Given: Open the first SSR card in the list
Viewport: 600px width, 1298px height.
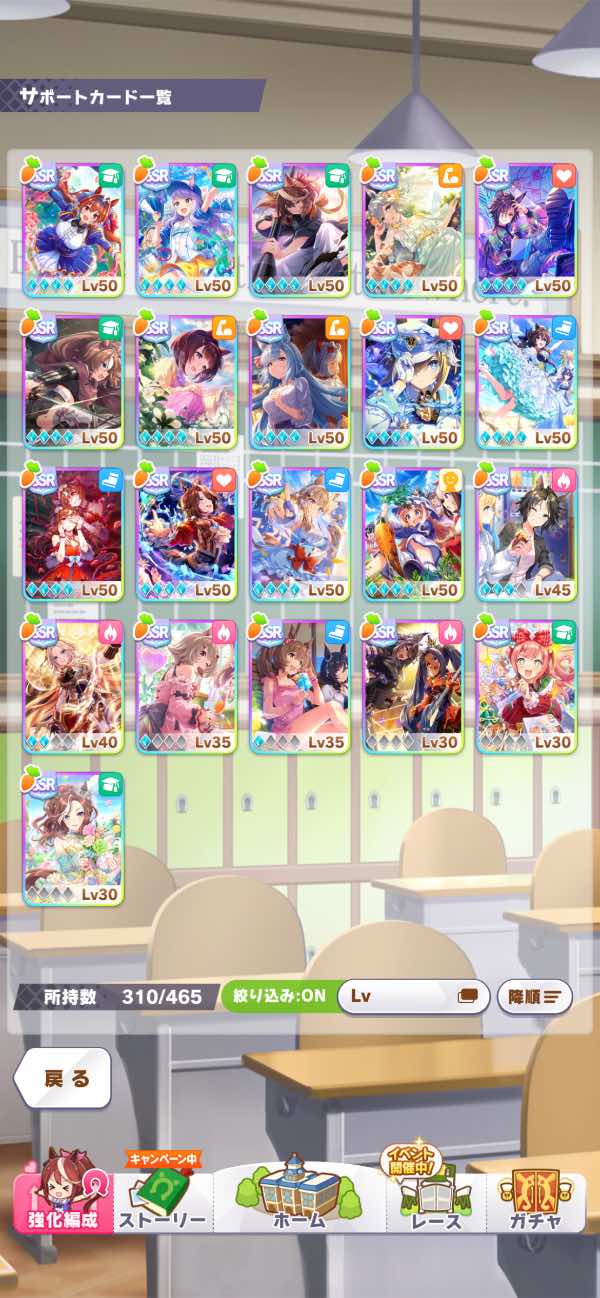Looking at the screenshot, I should point(73,226).
